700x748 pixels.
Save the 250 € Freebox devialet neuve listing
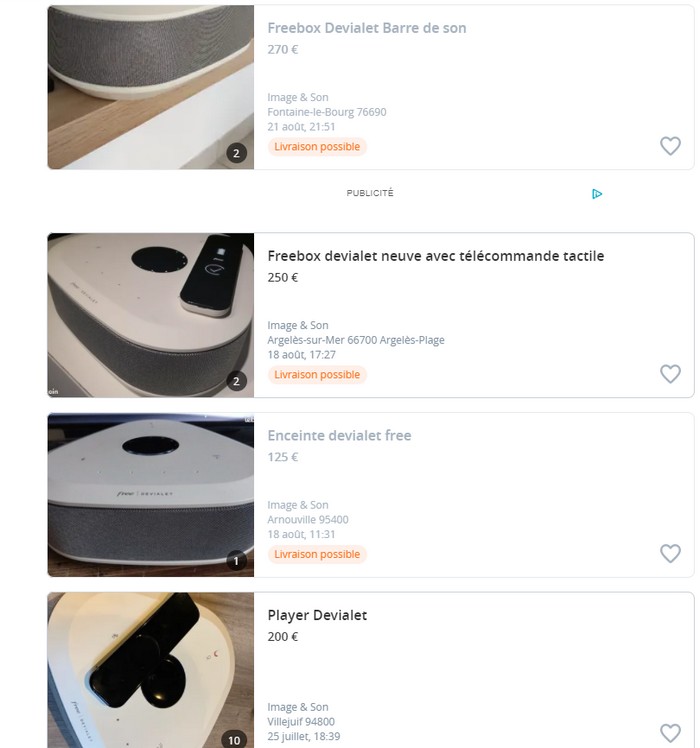click(x=670, y=374)
